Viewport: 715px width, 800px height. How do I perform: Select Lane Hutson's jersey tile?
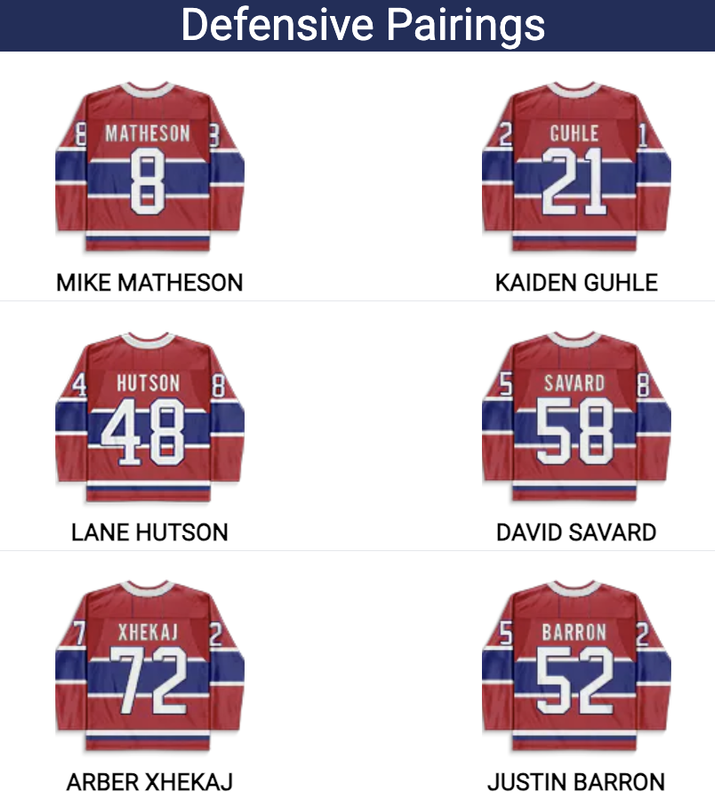pyautogui.click(x=149, y=420)
